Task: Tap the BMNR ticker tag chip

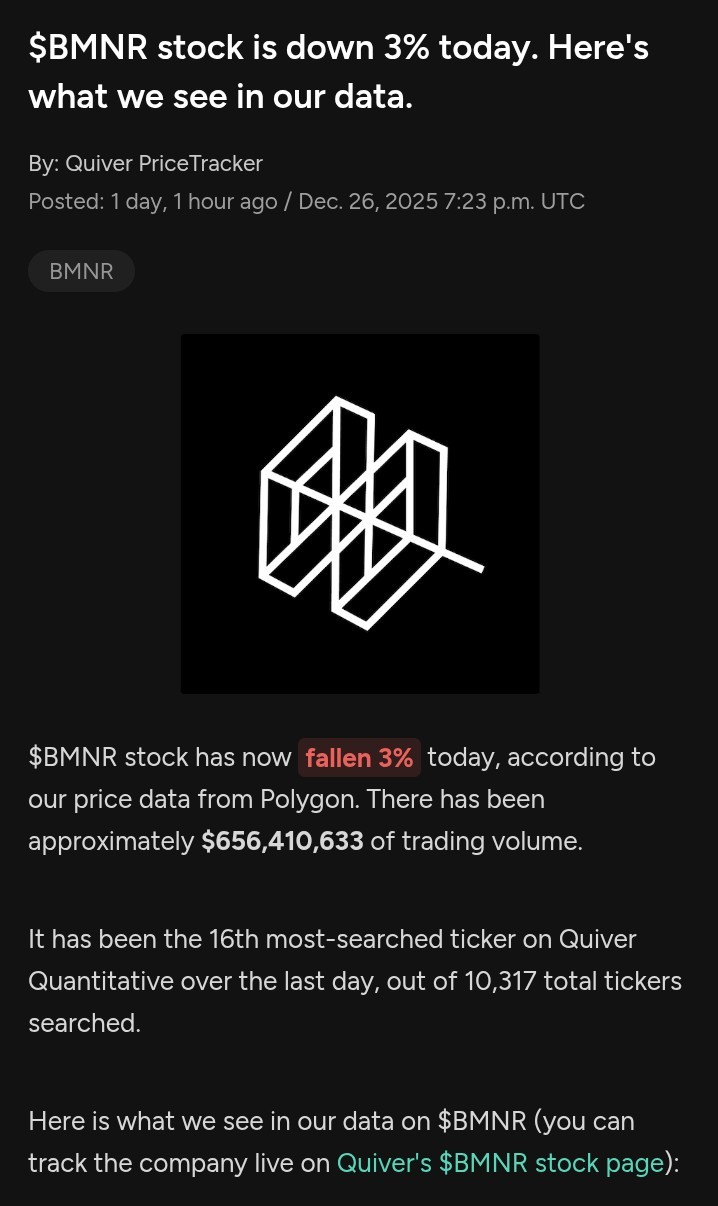Action: pos(81,271)
